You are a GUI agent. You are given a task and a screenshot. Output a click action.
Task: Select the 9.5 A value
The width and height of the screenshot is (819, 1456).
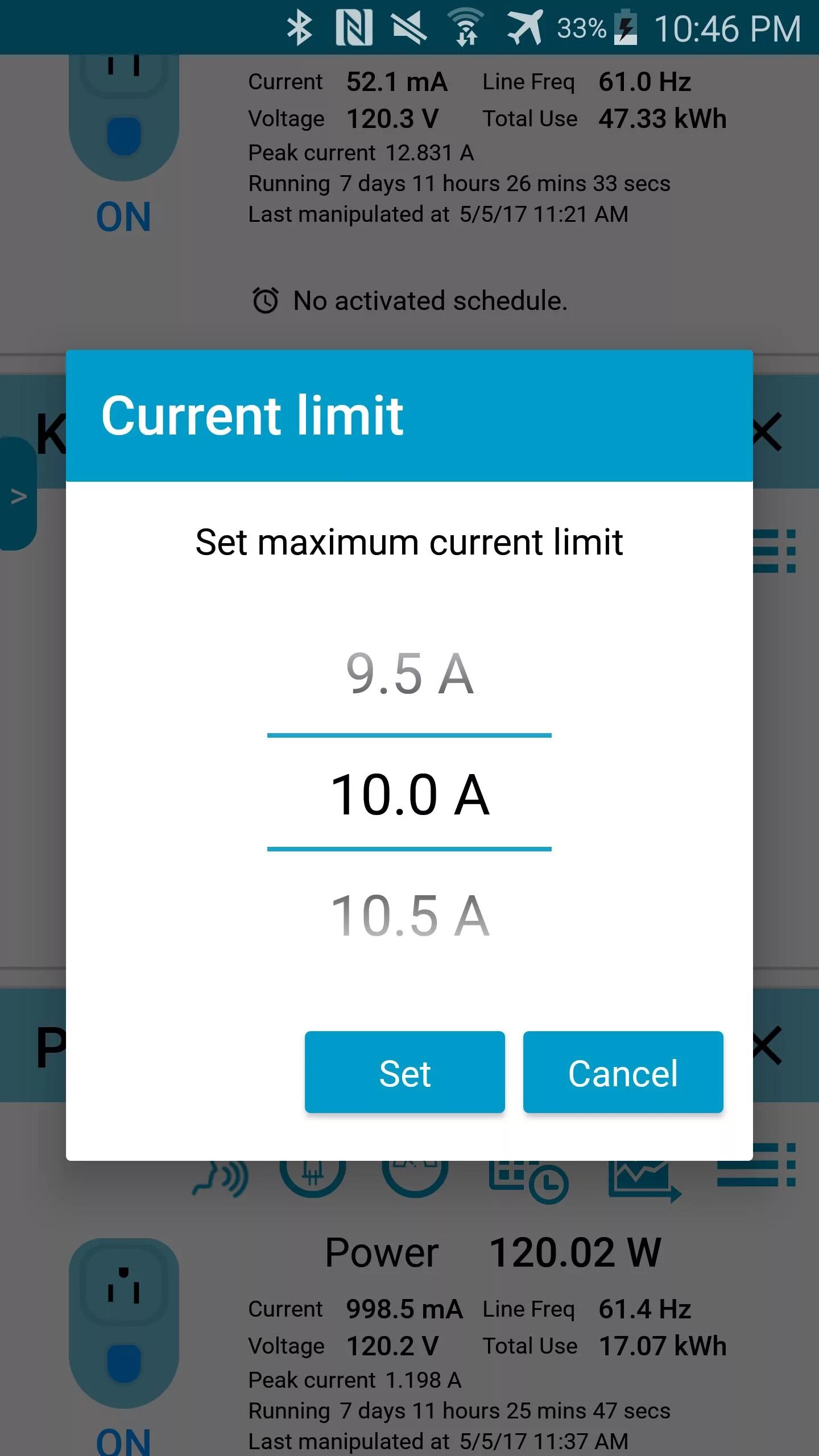click(409, 675)
